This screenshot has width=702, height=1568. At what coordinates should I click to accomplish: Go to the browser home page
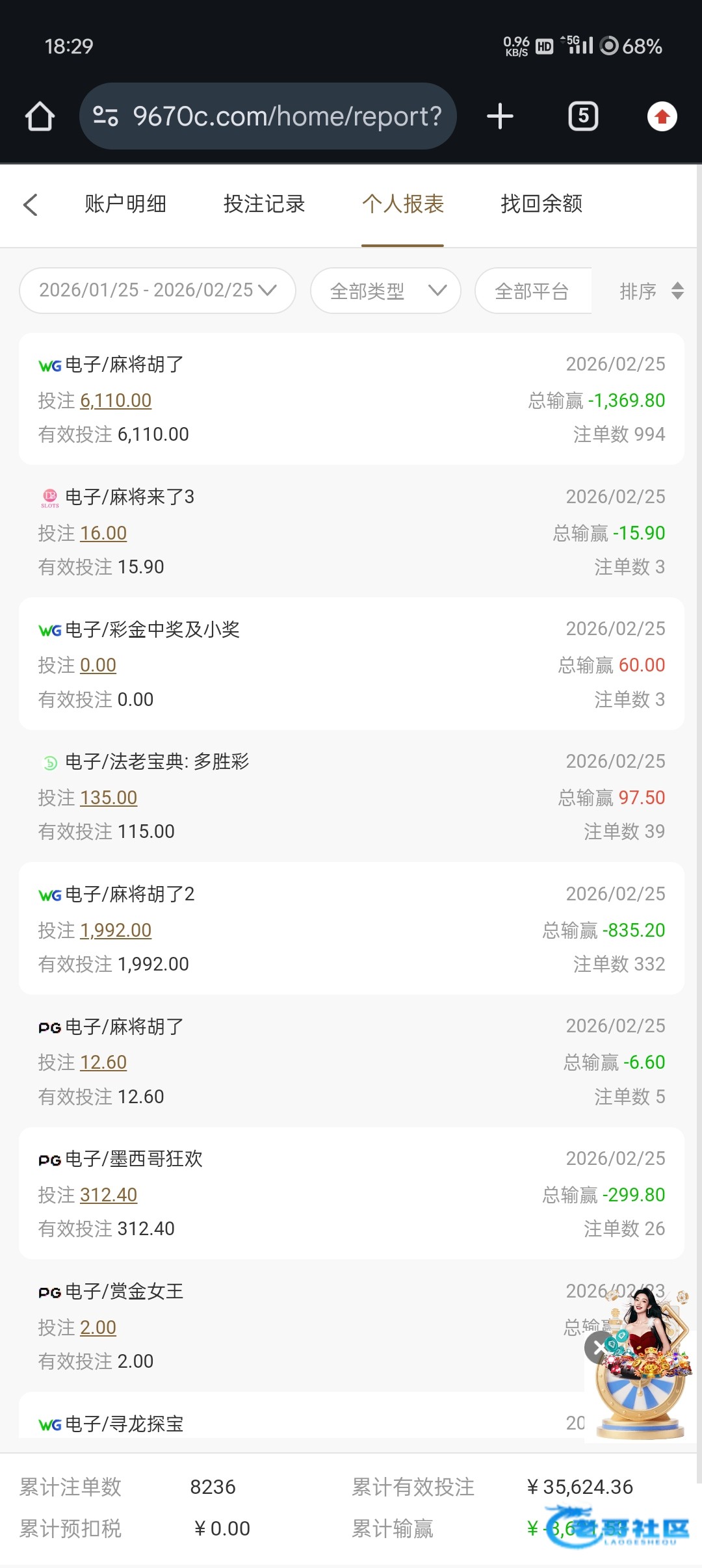[x=40, y=116]
